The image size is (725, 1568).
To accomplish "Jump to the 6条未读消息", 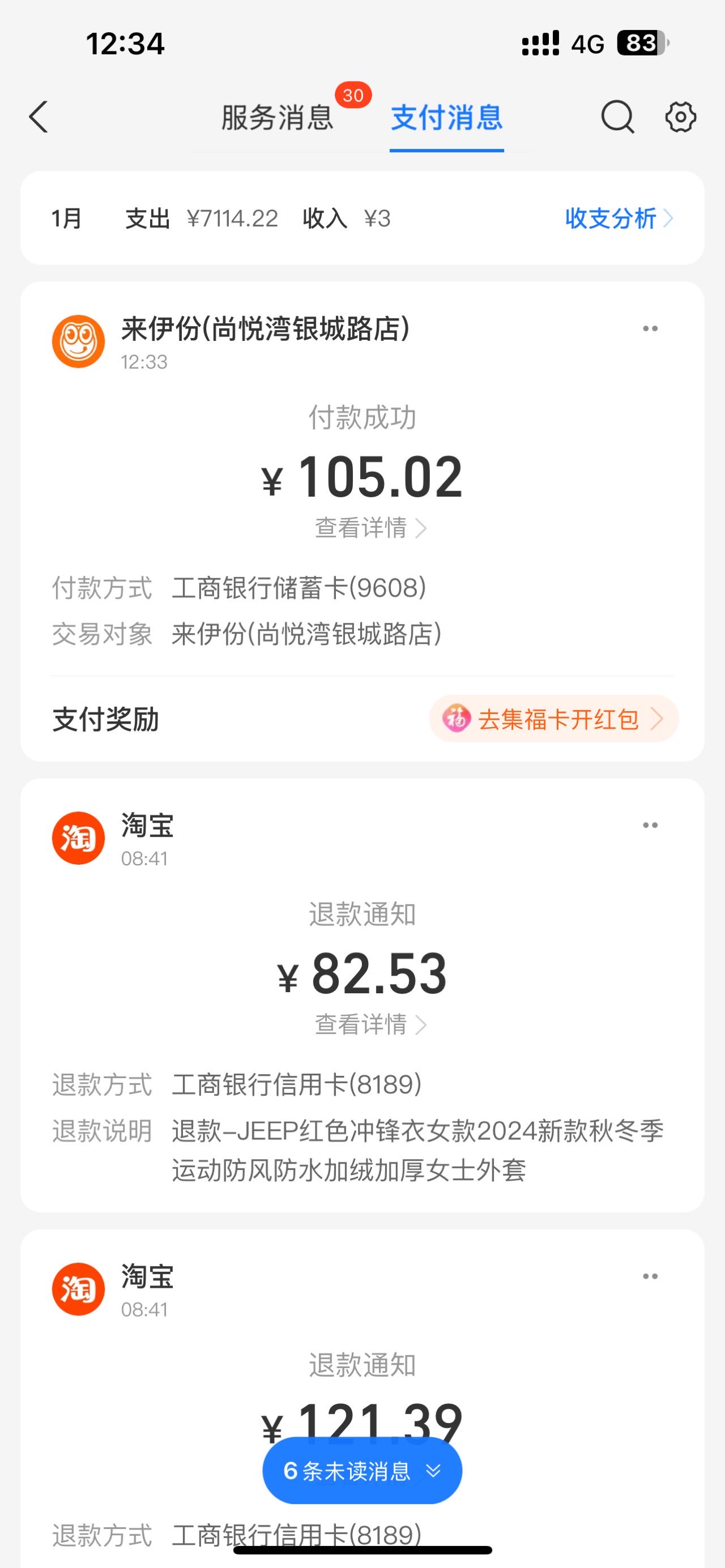I will coord(362,1471).
